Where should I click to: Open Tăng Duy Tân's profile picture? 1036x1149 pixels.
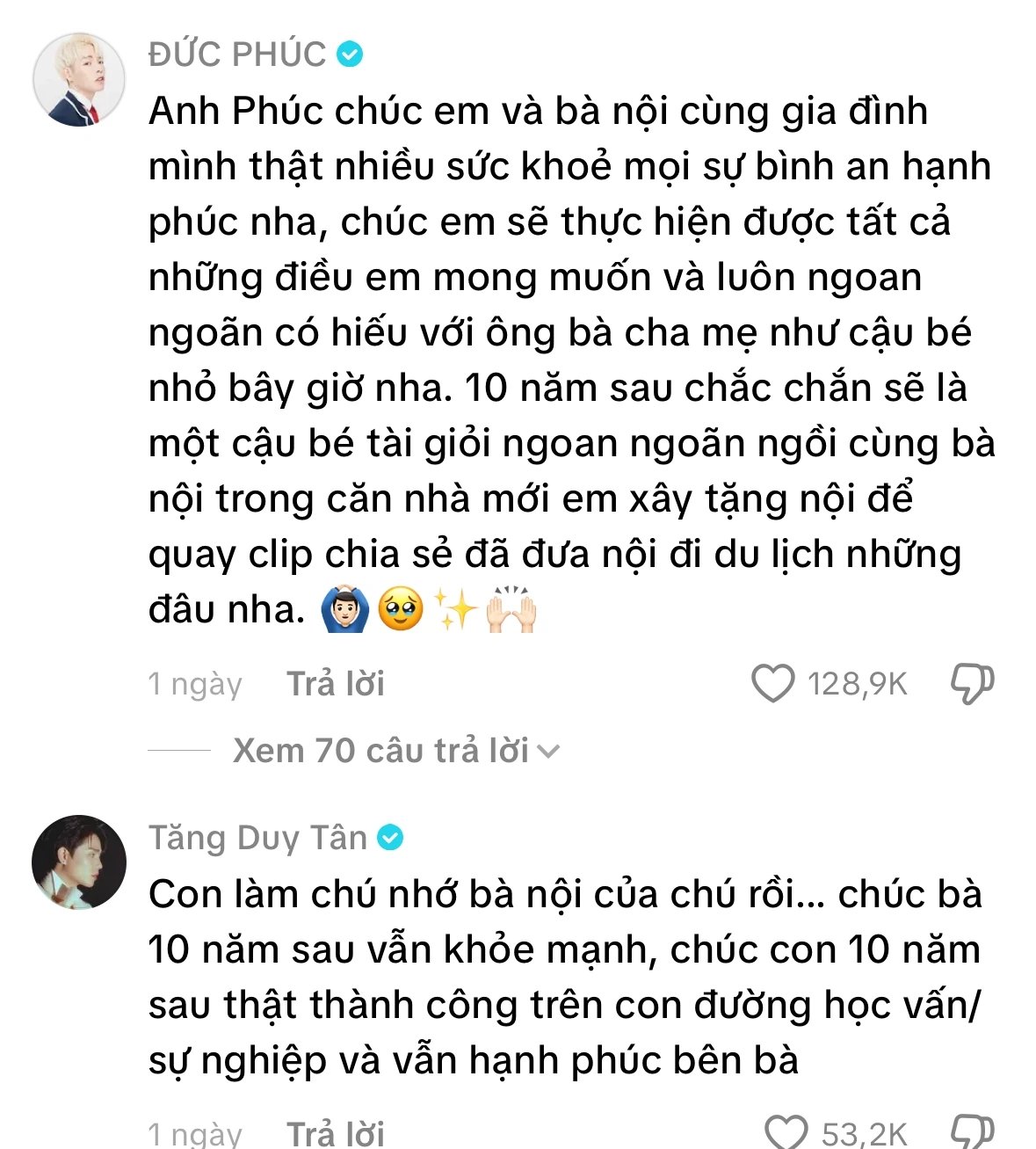pyautogui.click(x=78, y=862)
